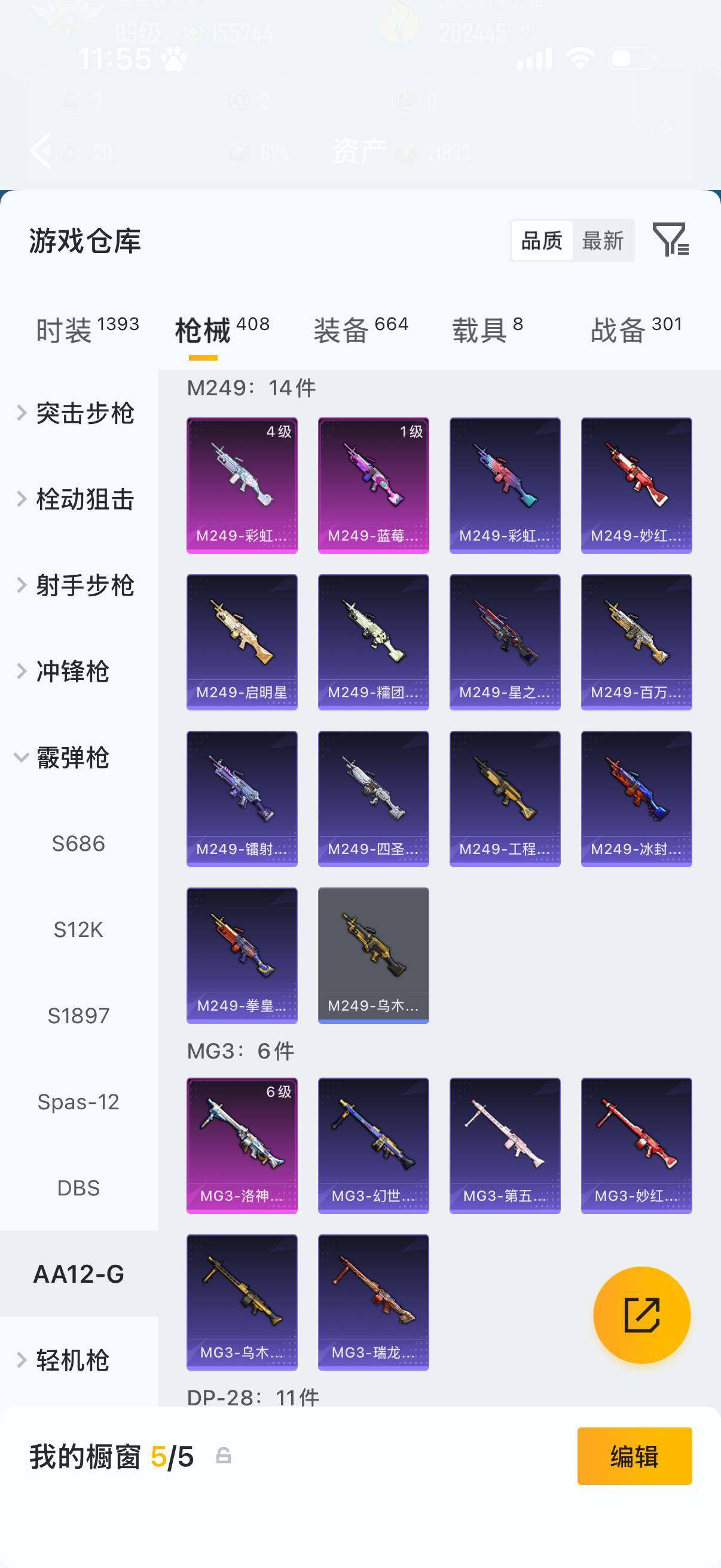Open the filter funnel icon
This screenshot has width=721, height=1568.
670,239
